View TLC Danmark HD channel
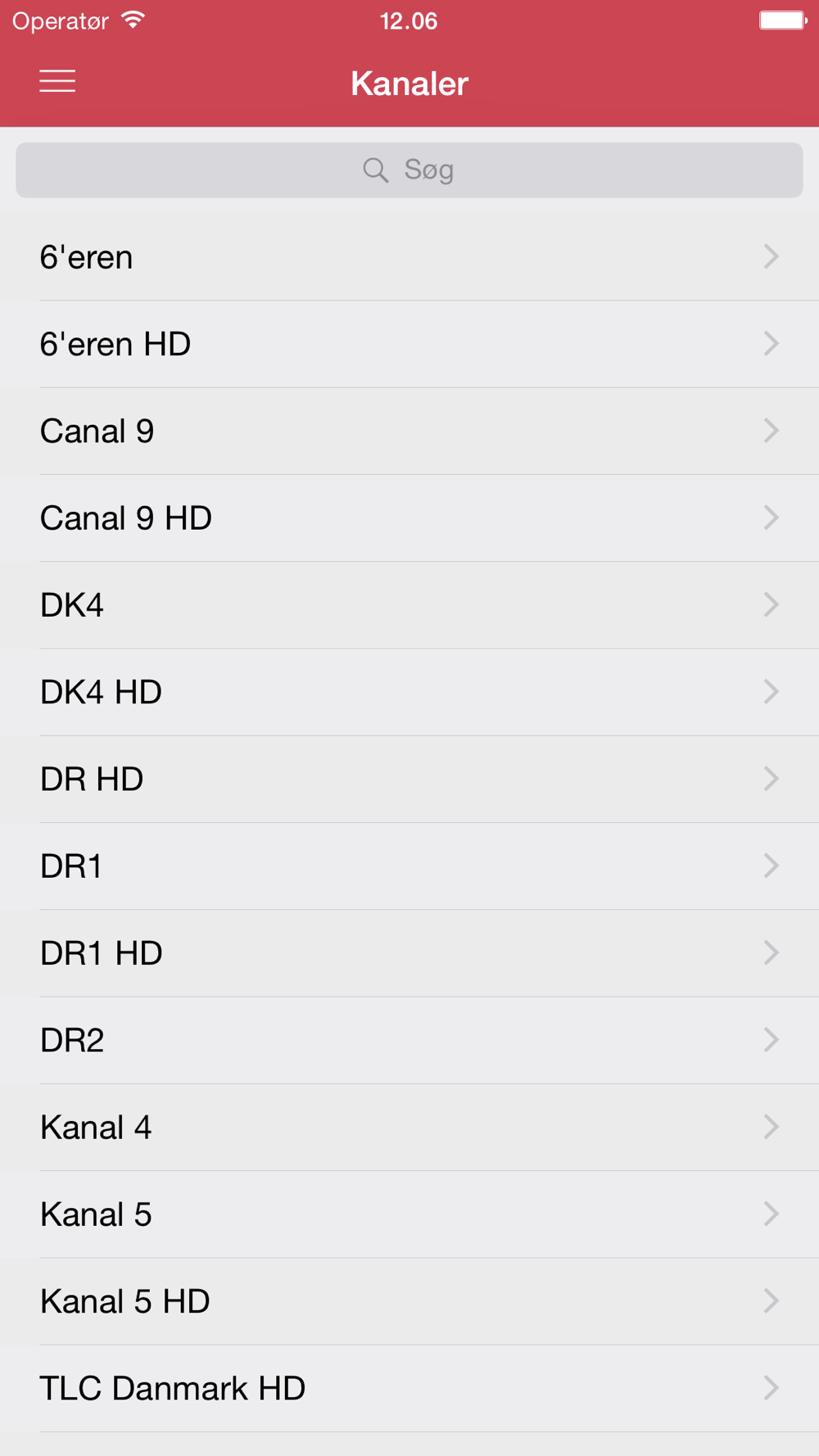The width and height of the screenshot is (819, 1456). pos(409,1388)
